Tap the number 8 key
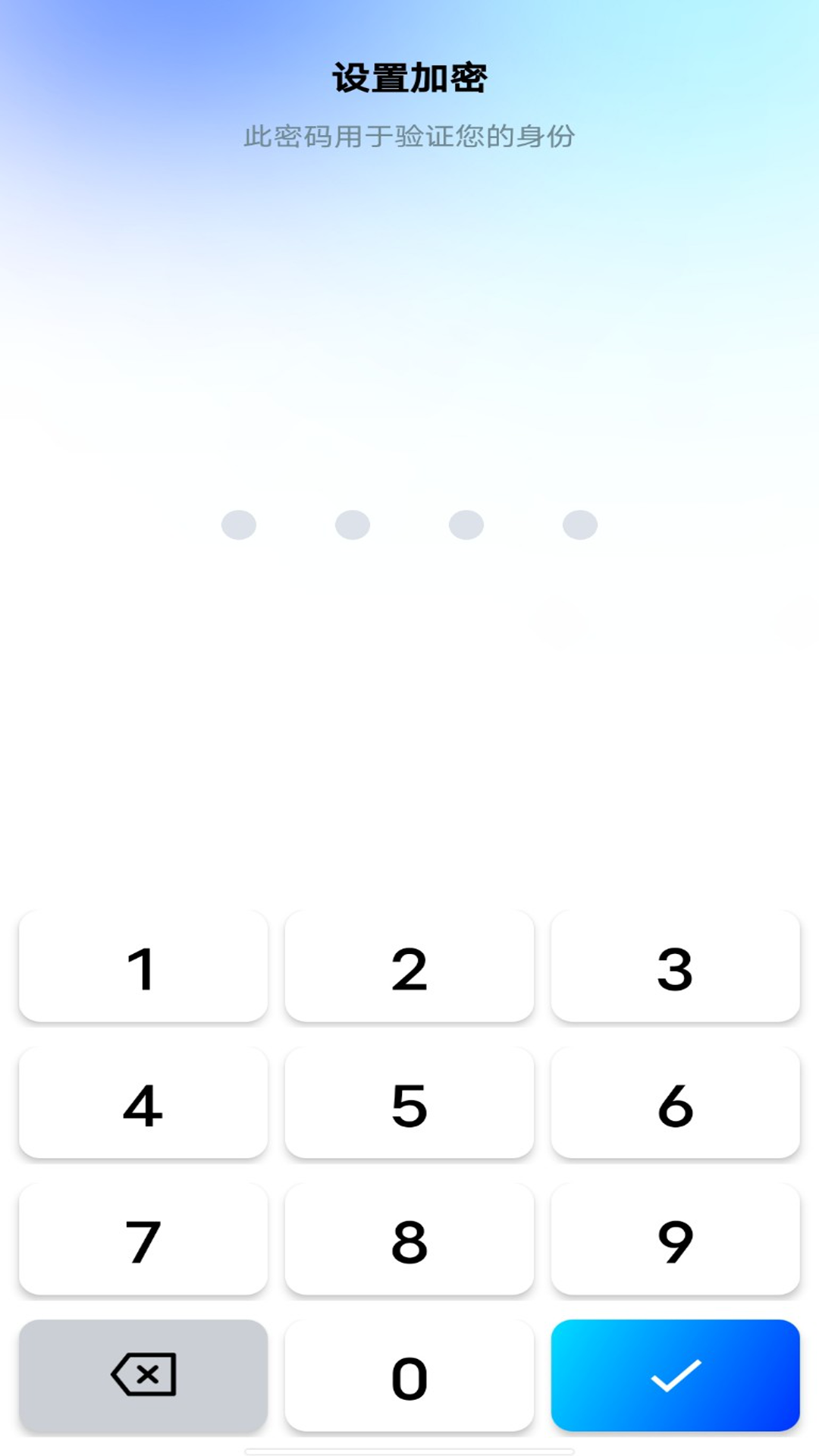 [x=409, y=1240]
